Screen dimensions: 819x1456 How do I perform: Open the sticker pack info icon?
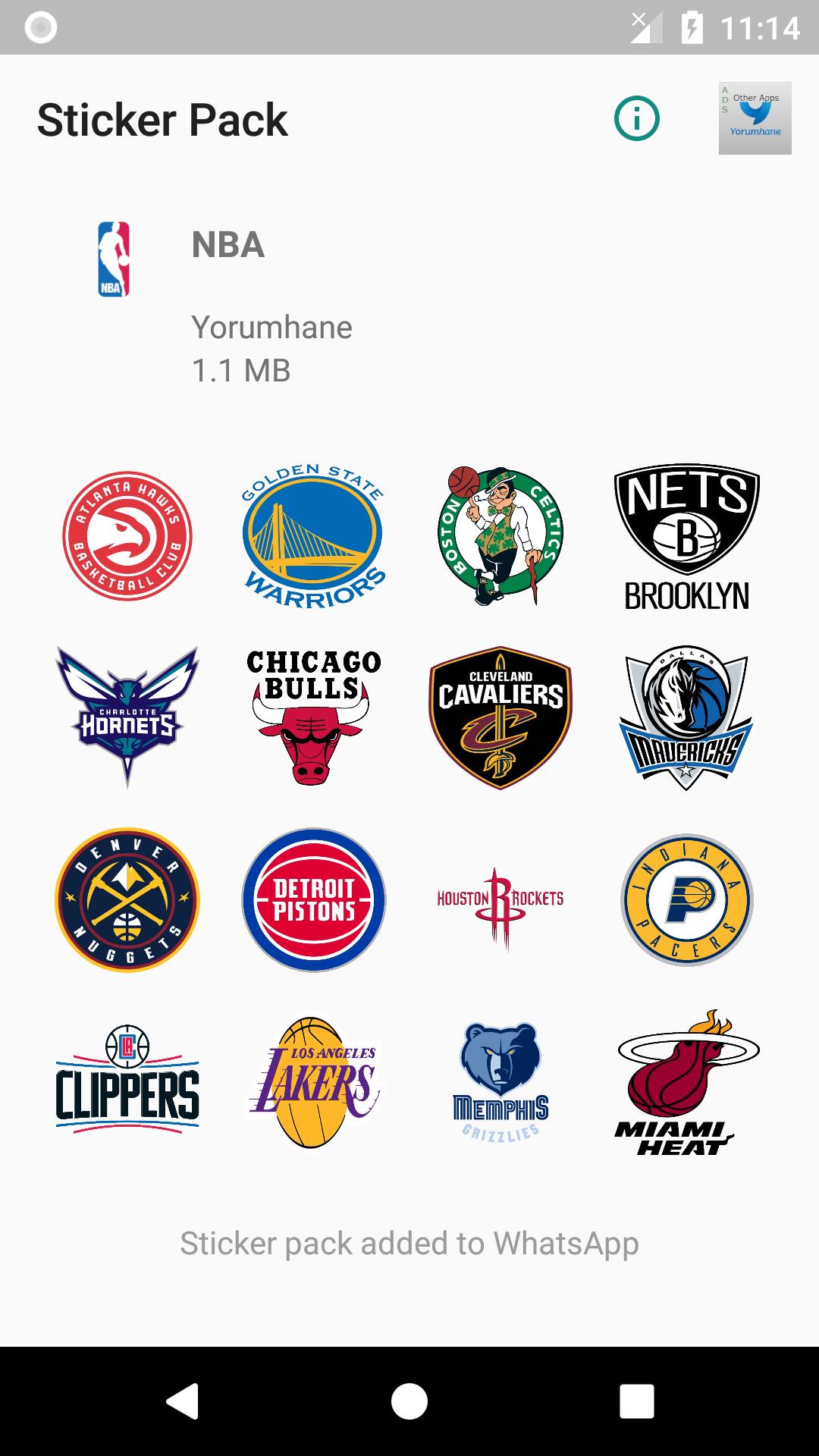coord(636,119)
